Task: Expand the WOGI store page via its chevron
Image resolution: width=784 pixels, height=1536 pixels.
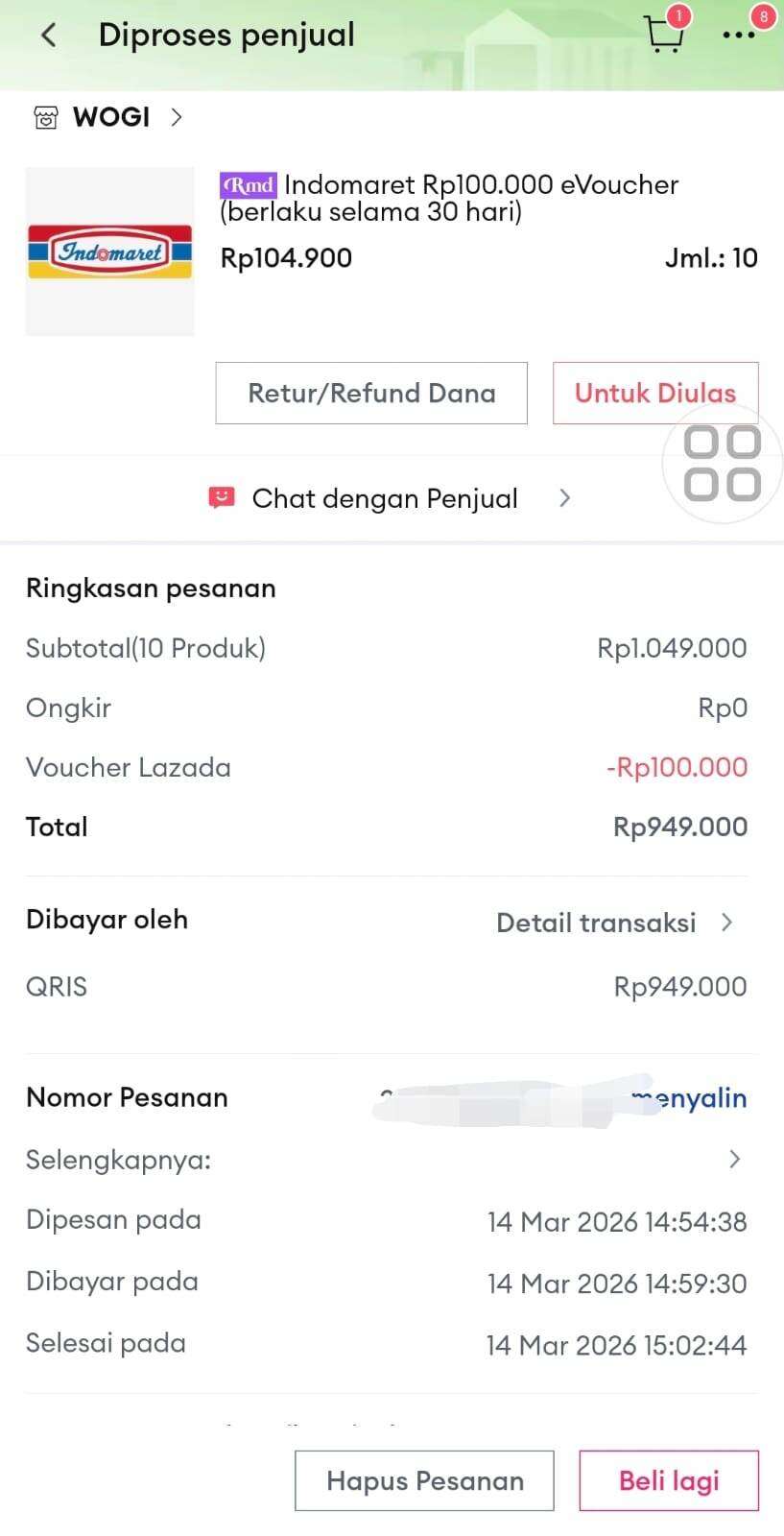Action: click(x=177, y=116)
